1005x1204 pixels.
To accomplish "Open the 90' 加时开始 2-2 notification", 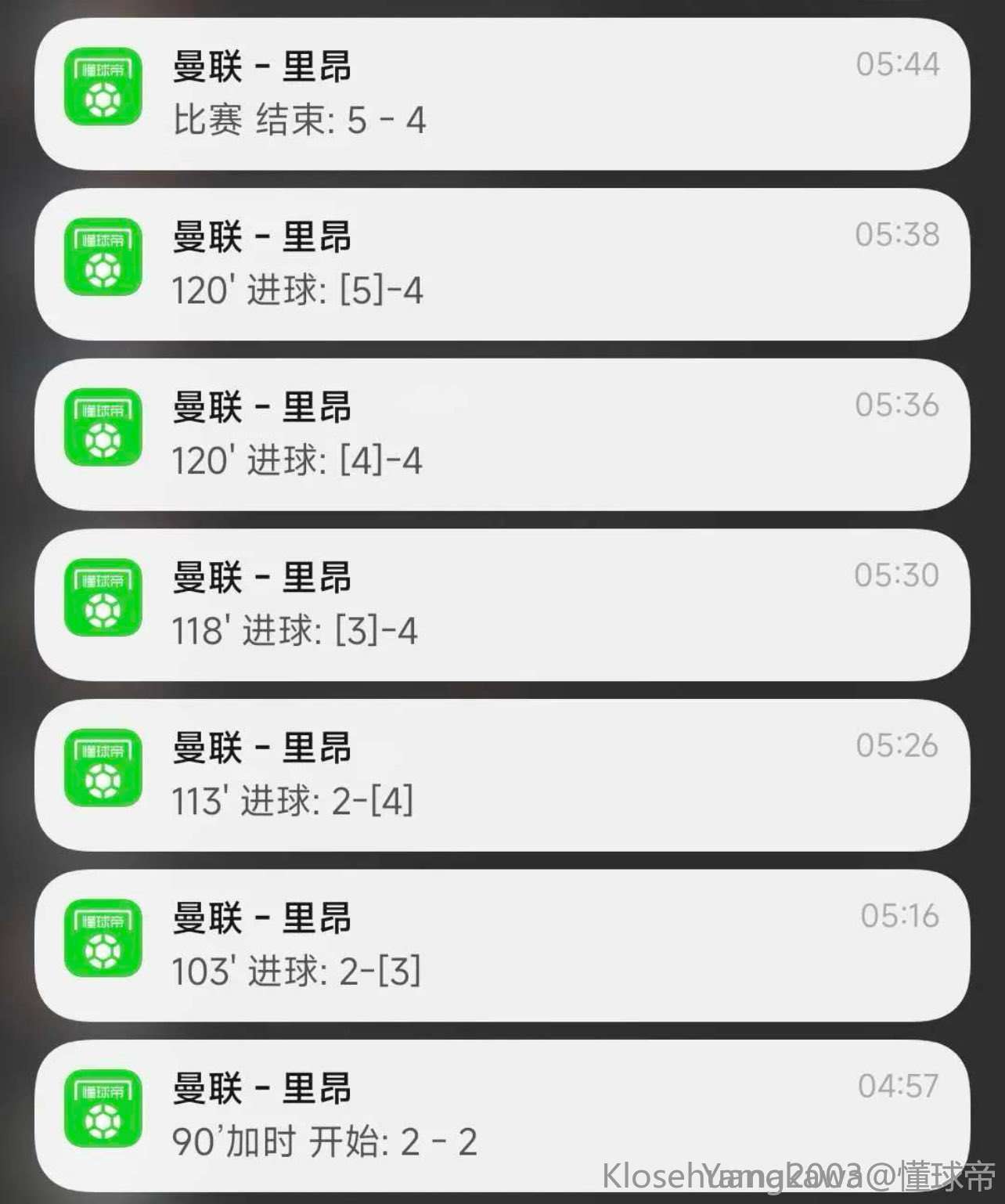I will click(501, 1115).
